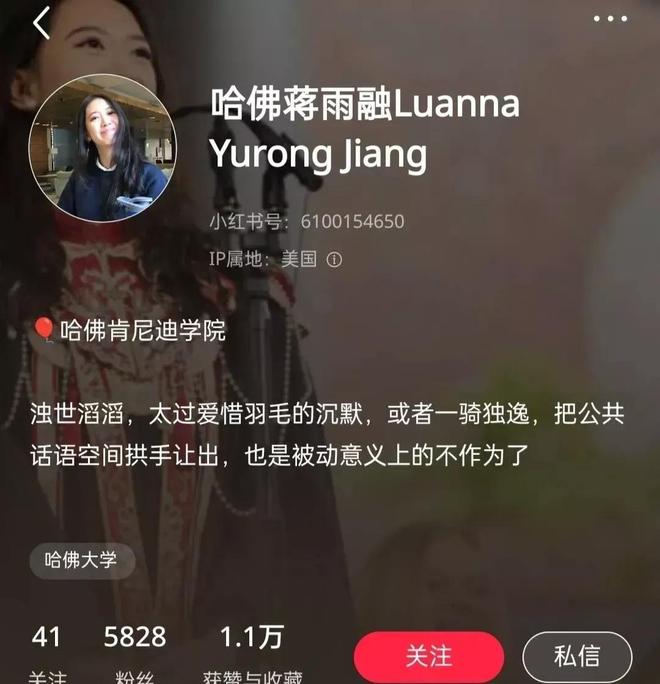Screen dimensions: 660x684
Task: Go back using the top arrow
Action: pyautogui.click(x=41, y=23)
